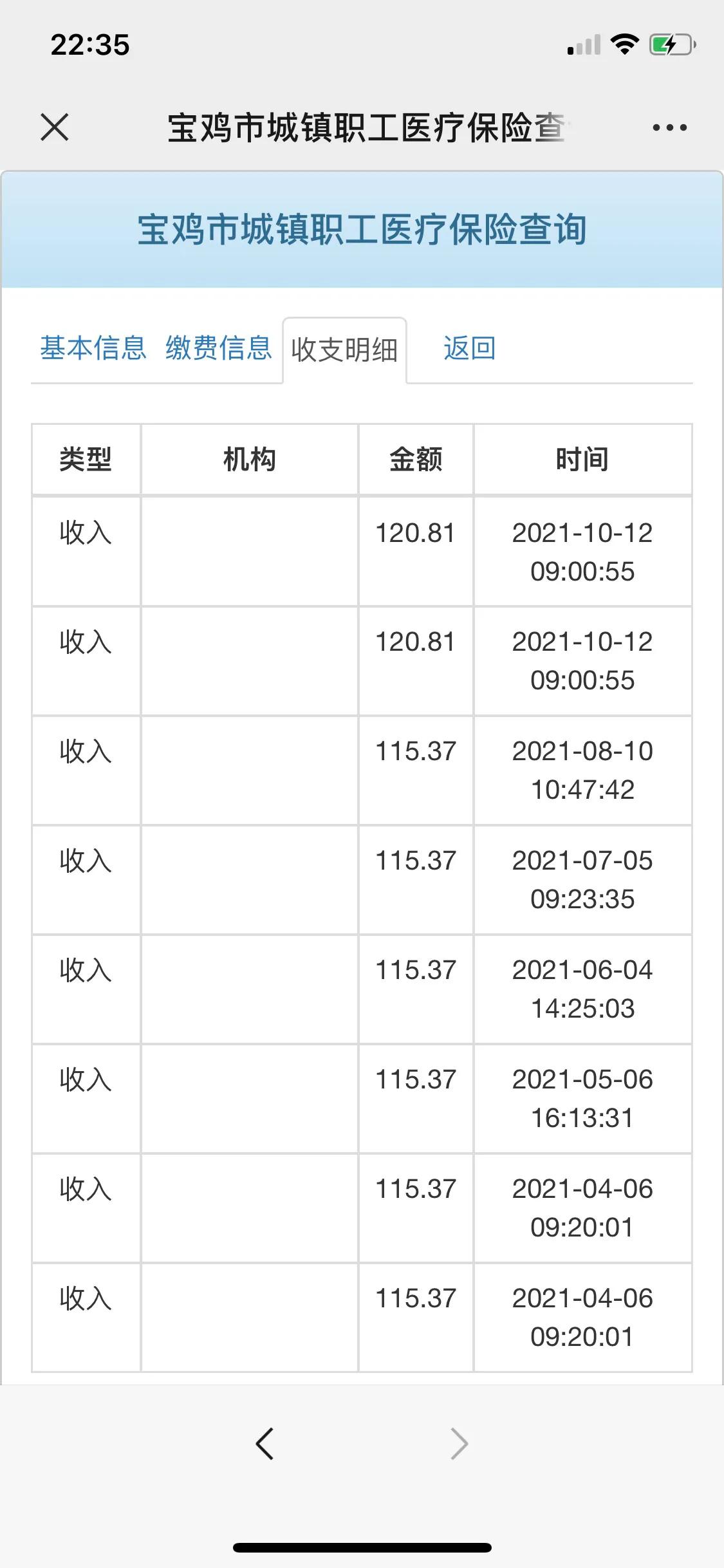Select the first 收入 record of 120.81
The width and height of the screenshot is (724, 1568).
362,550
